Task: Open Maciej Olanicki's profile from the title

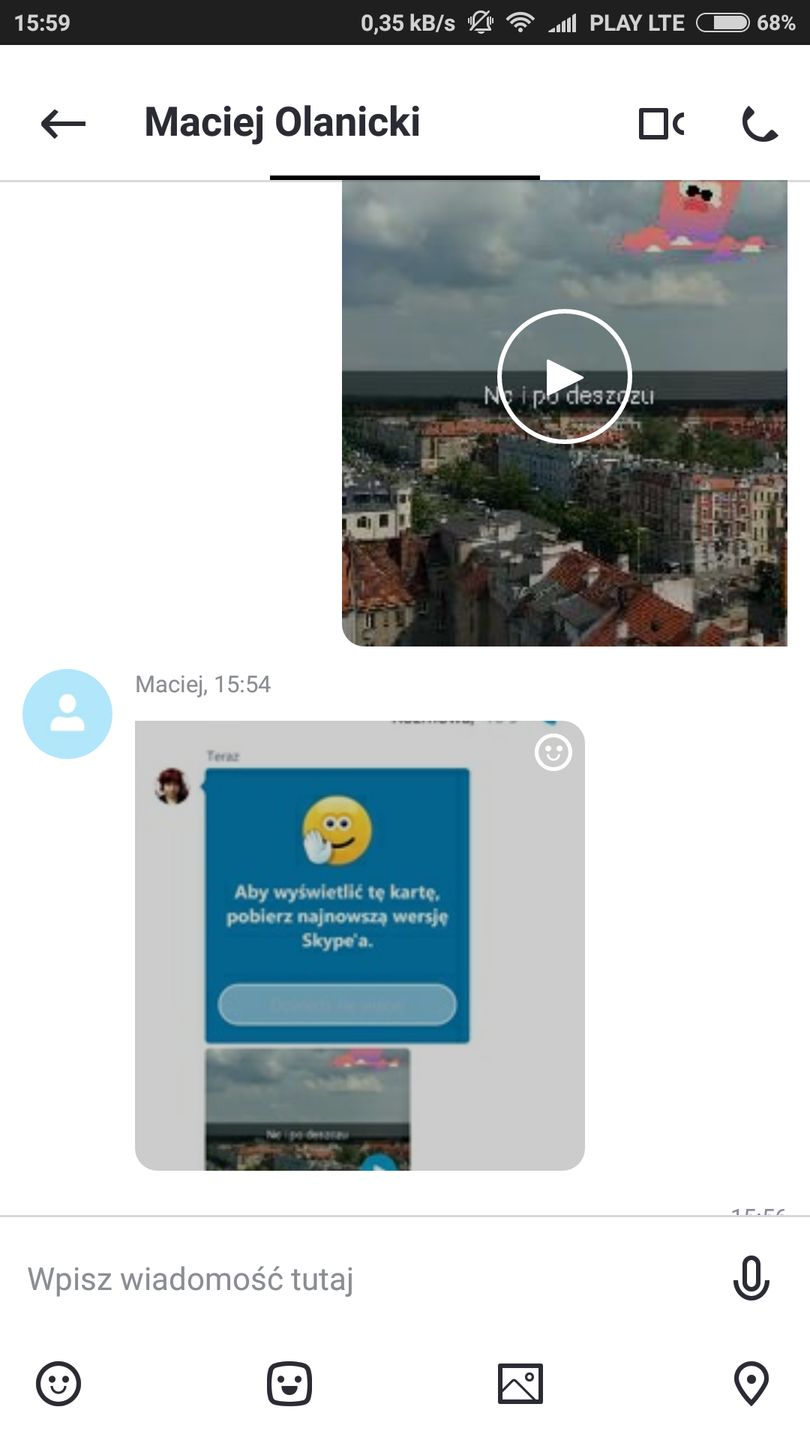Action: (x=282, y=123)
